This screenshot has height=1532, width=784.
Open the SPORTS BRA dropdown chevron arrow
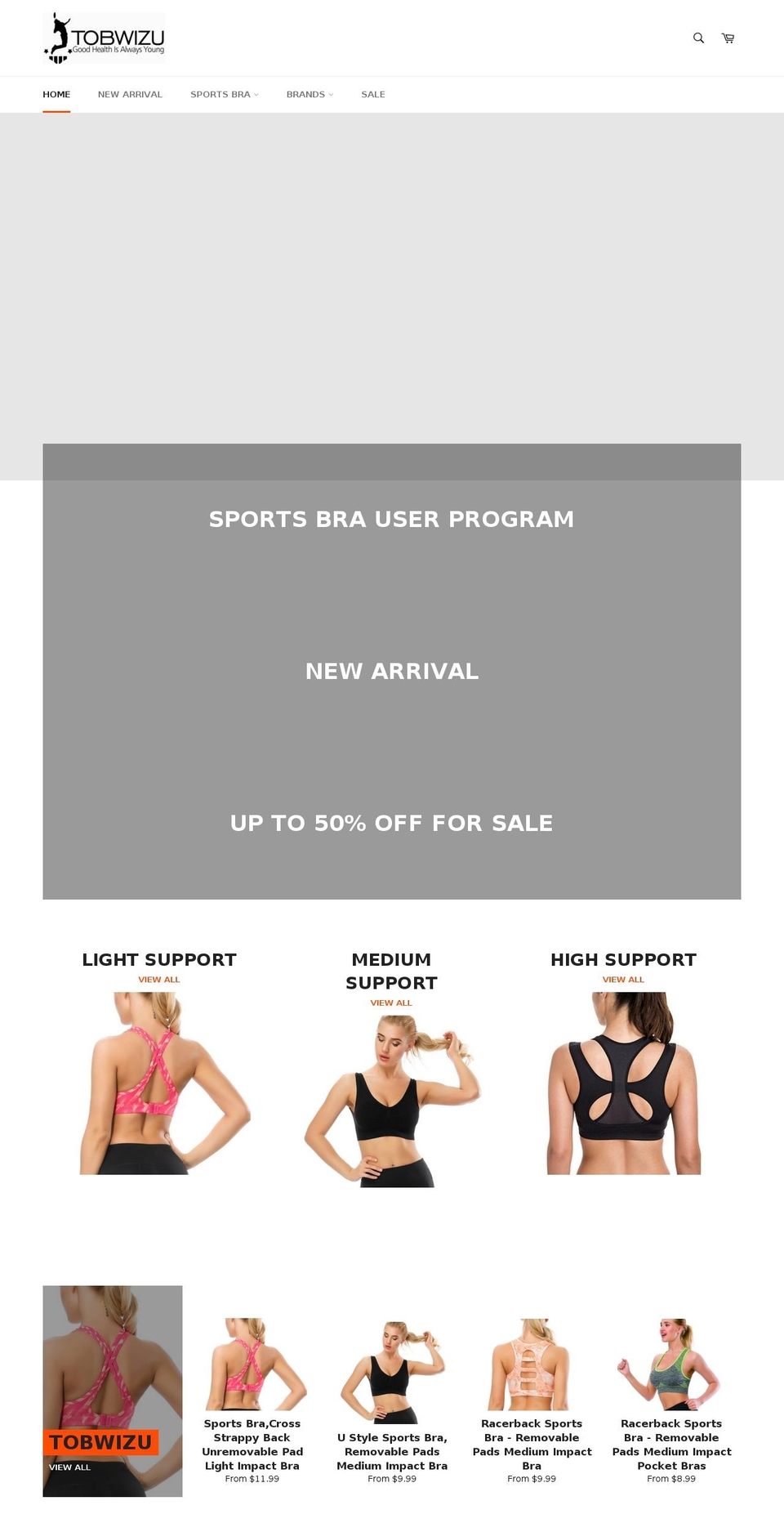coord(256,95)
